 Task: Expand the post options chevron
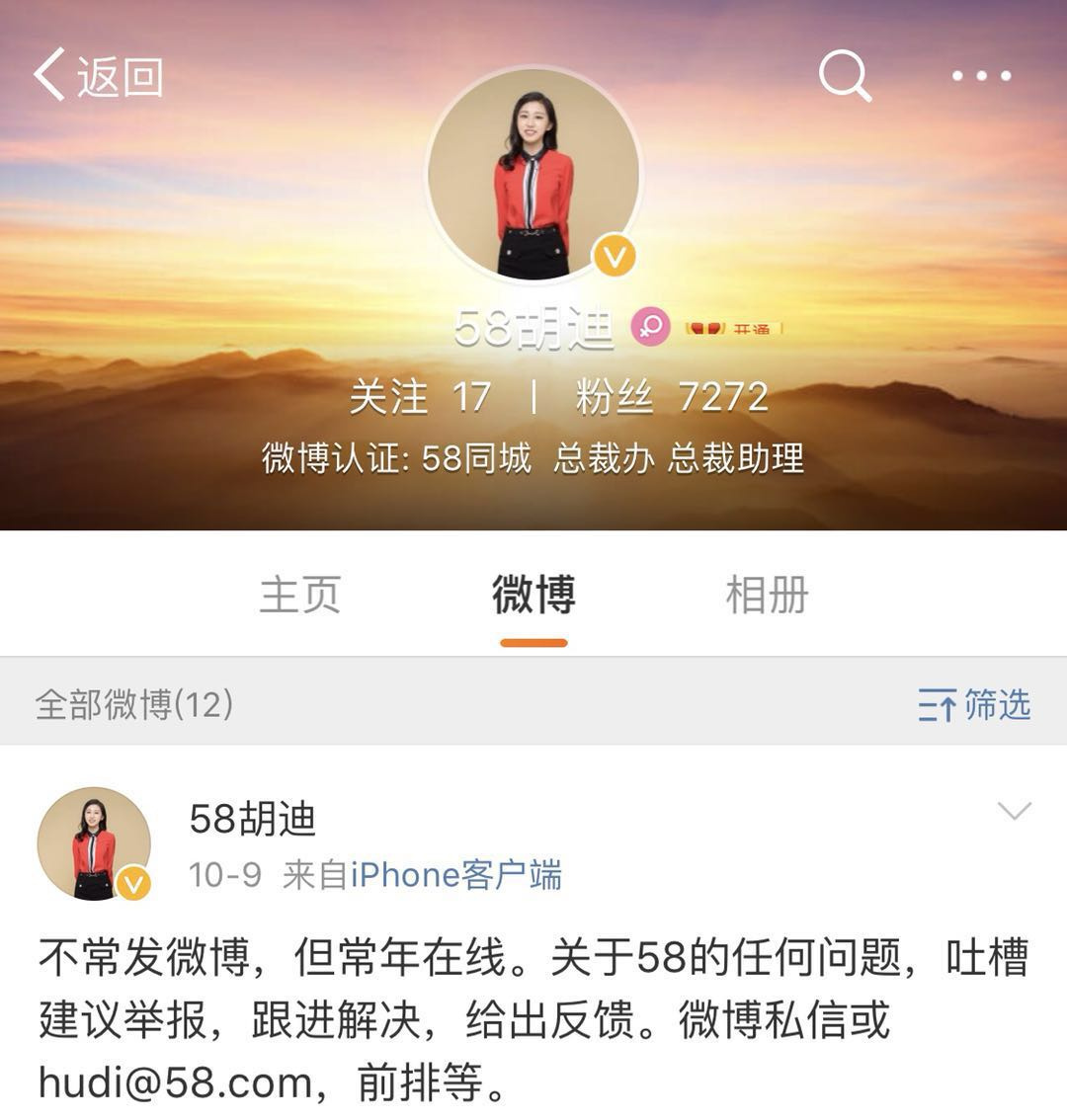[1015, 812]
